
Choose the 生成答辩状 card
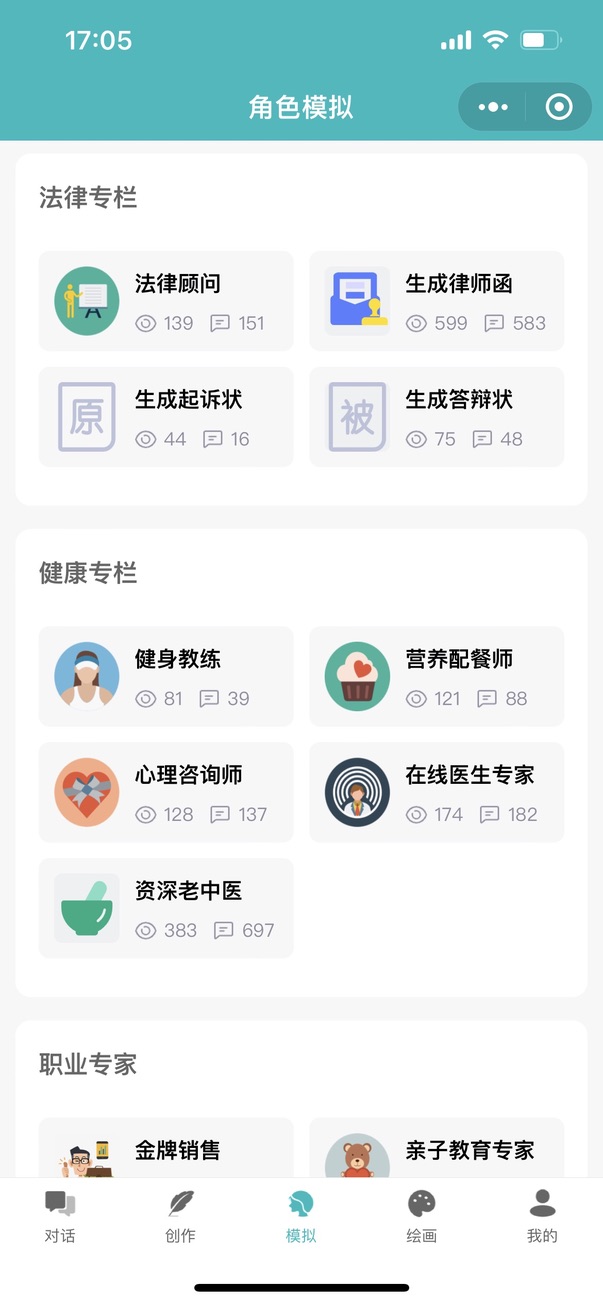tap(436, 417)
